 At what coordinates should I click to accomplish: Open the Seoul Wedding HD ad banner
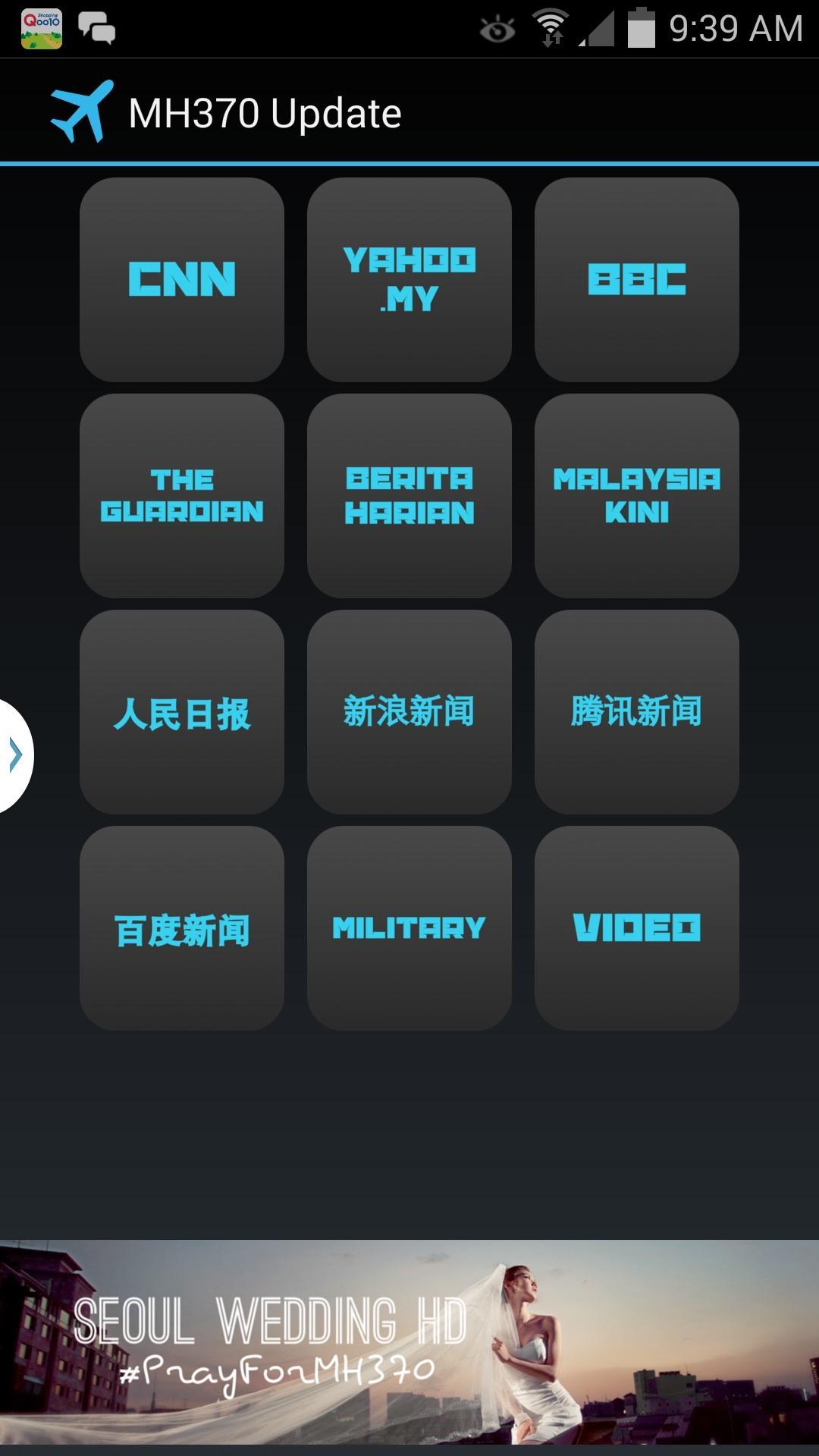[x=409, y=1341]
